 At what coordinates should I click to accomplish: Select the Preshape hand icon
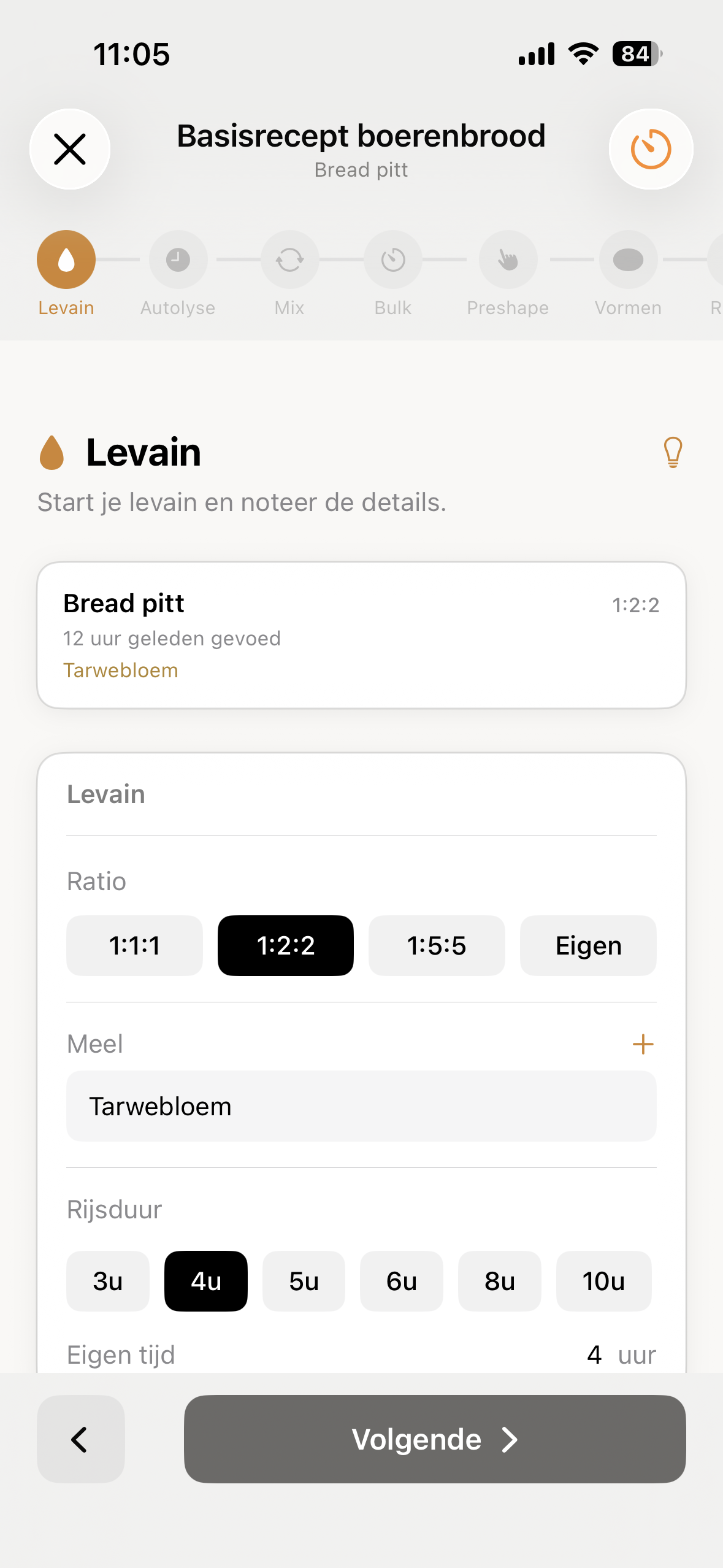(508, 259)
